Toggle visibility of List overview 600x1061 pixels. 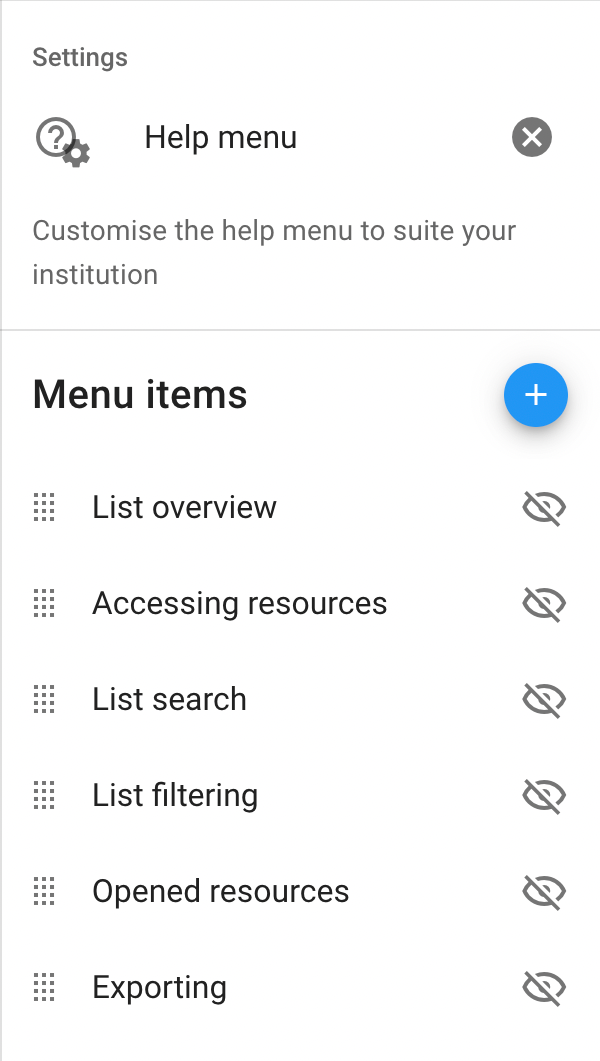[x=544, y=508]
